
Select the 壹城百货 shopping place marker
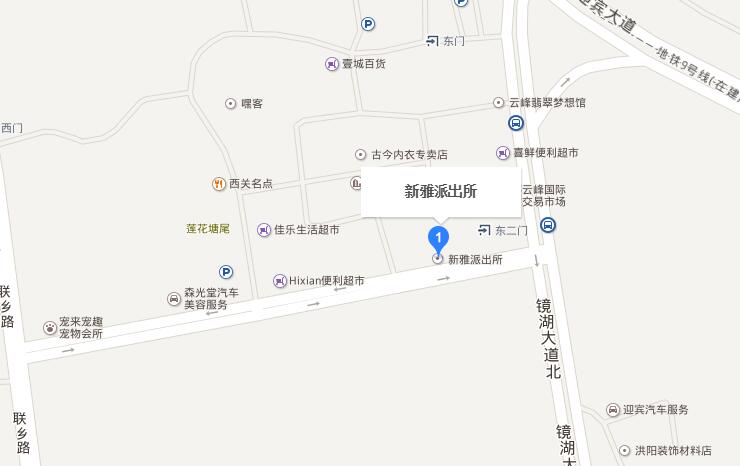[332, 64]
